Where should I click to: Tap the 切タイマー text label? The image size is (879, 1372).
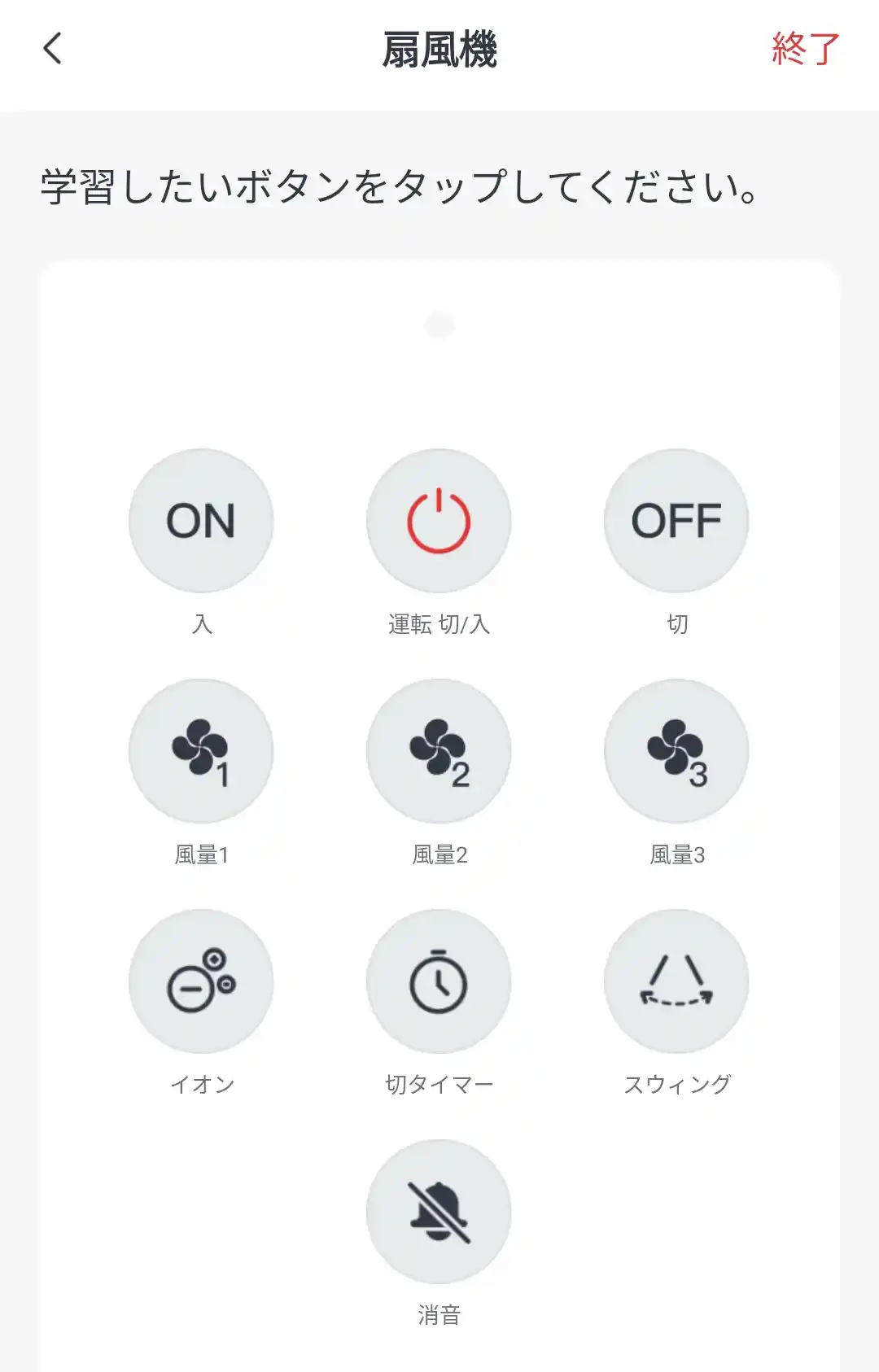pos(438,1084)
